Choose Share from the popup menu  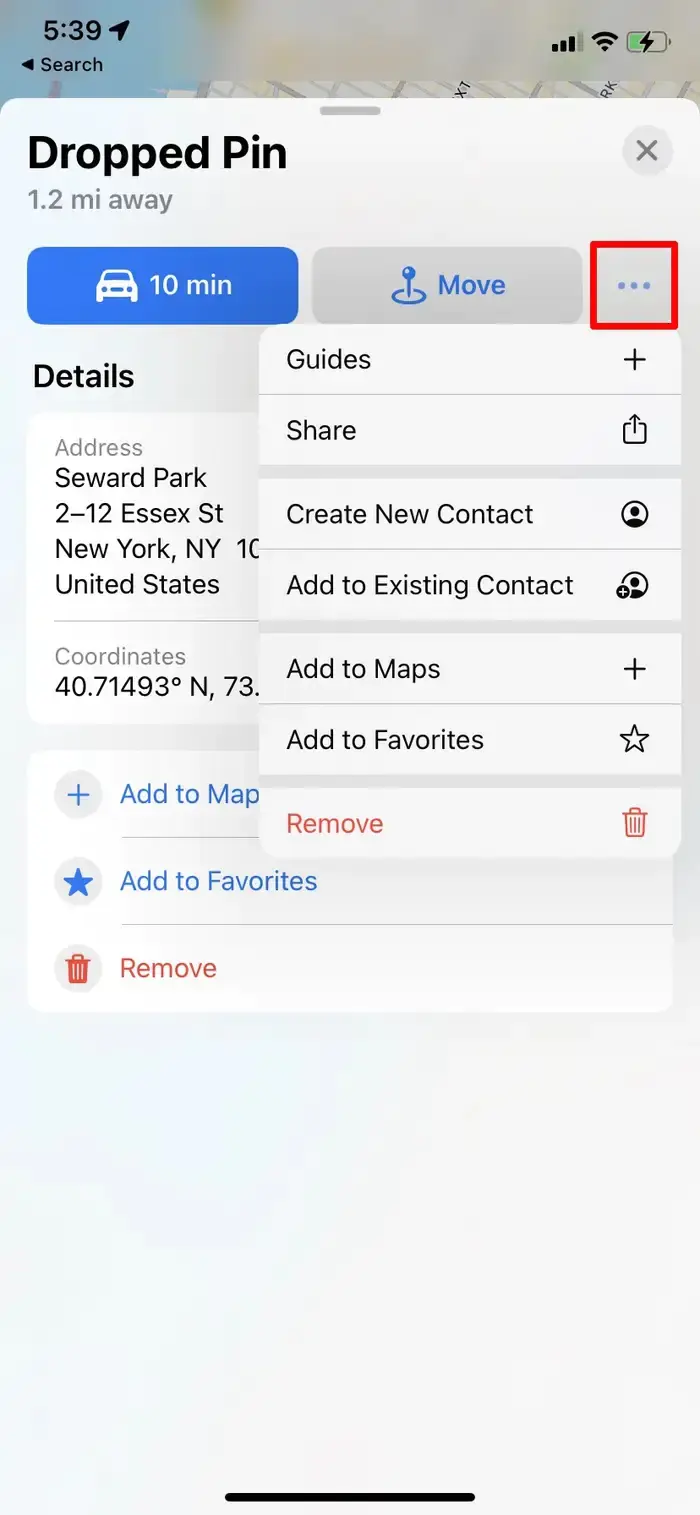click(469, 431)
